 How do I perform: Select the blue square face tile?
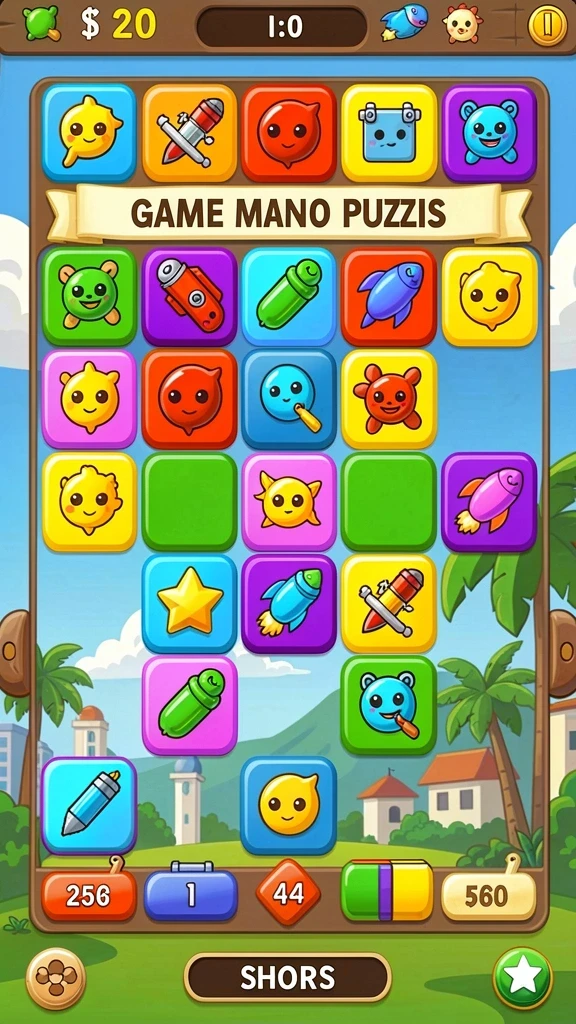[389, 133]
